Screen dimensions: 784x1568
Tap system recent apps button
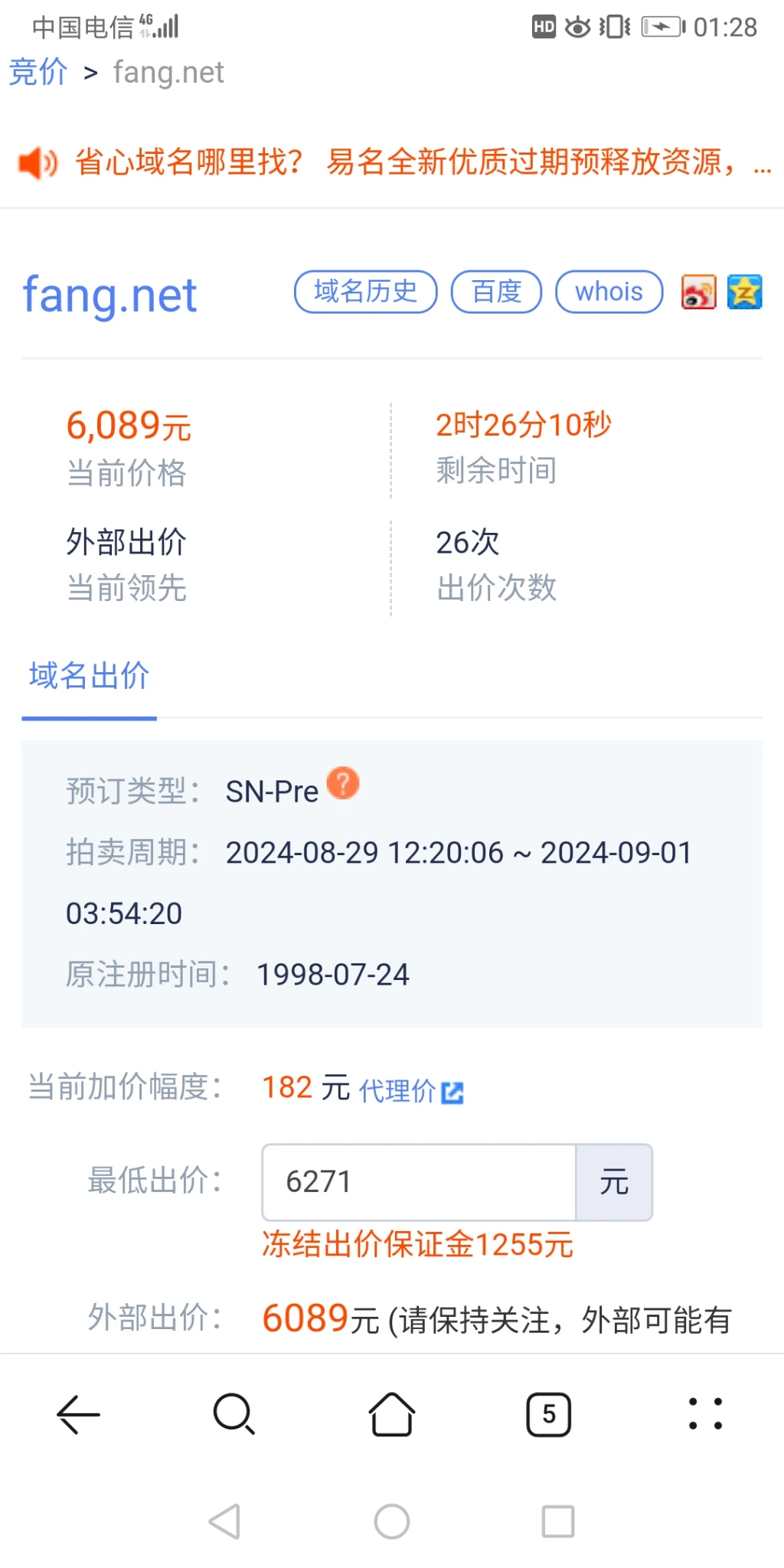(x=557, y=1521)
